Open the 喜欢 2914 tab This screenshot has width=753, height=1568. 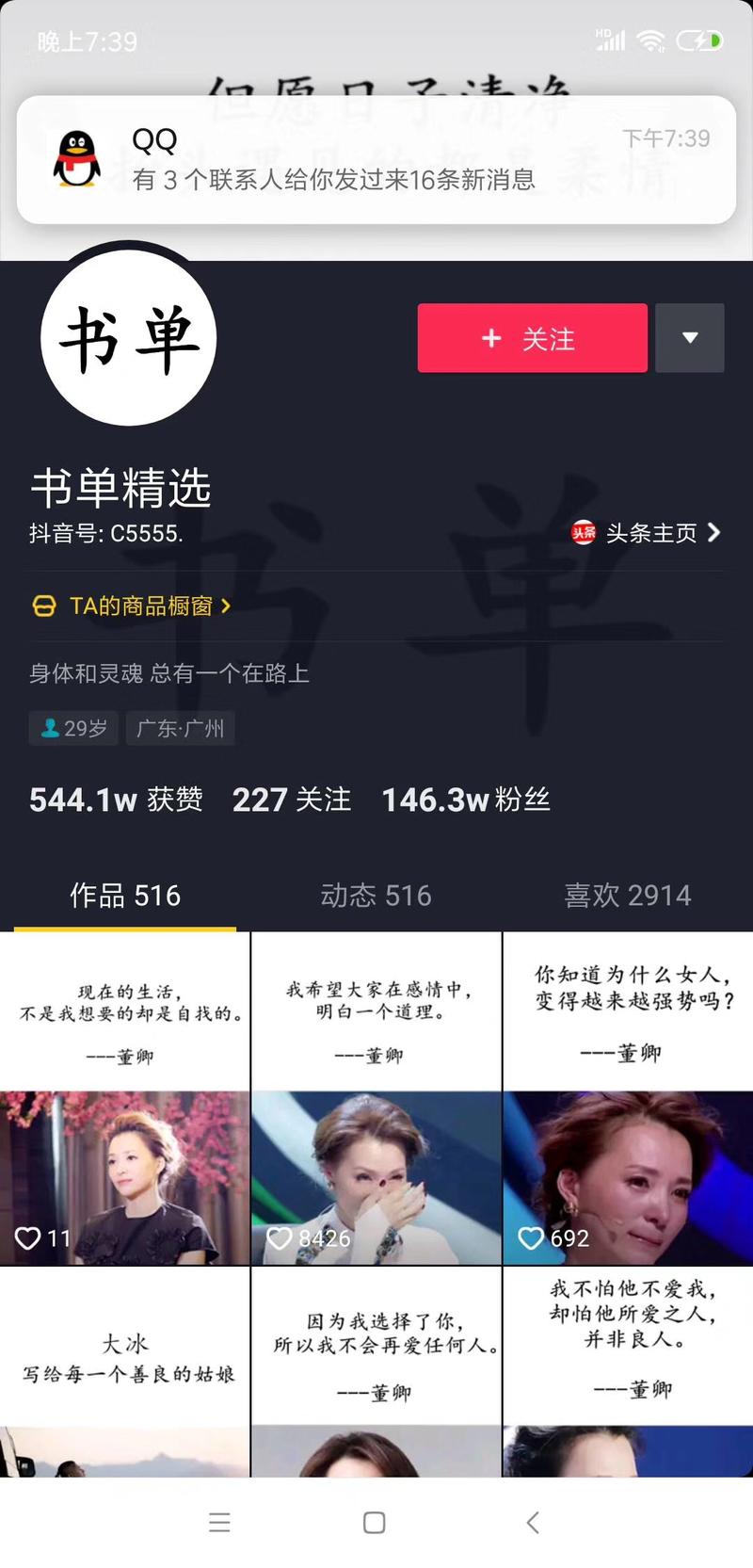tap(627, 896)
